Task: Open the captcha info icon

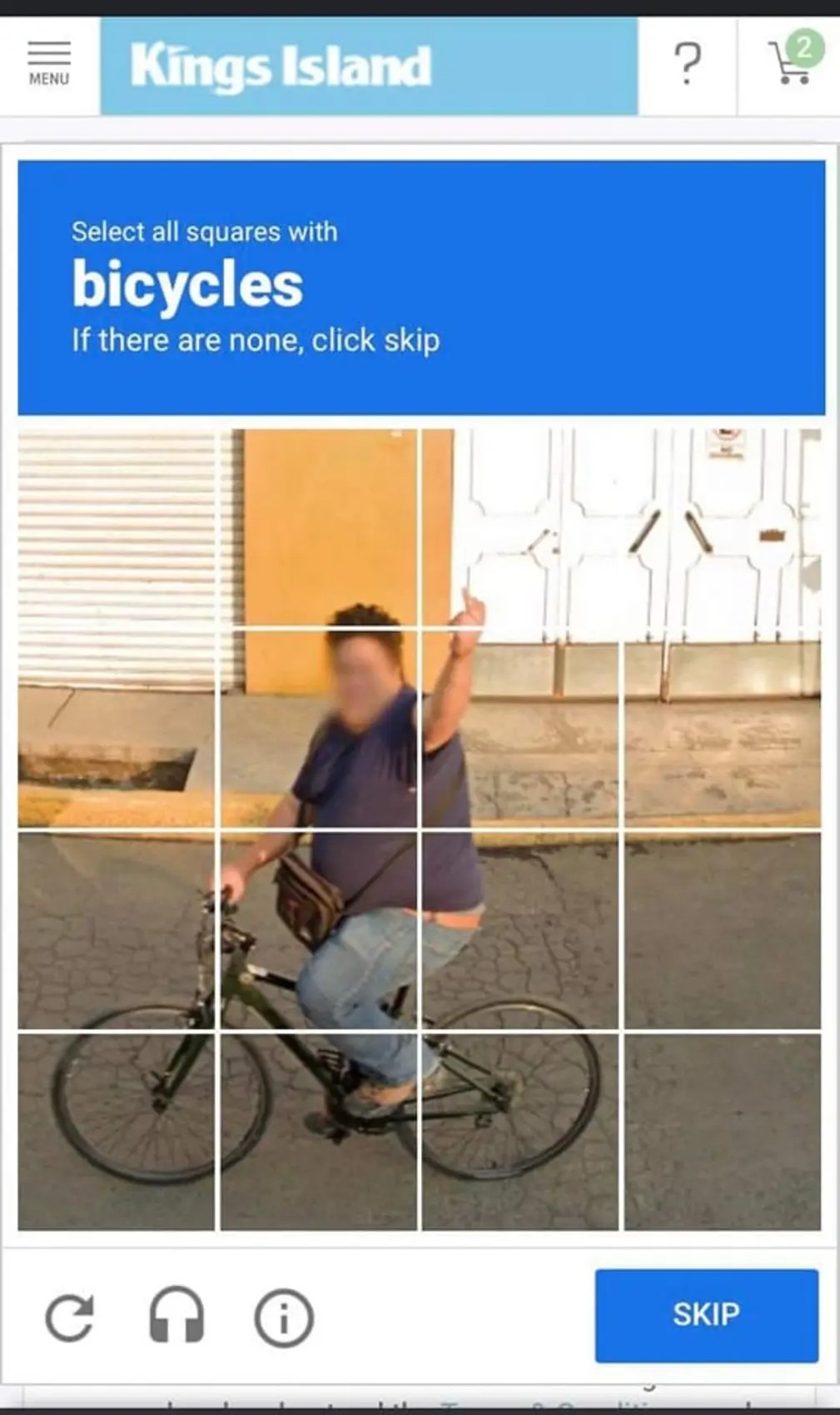Action: (x=284, y=1318)
